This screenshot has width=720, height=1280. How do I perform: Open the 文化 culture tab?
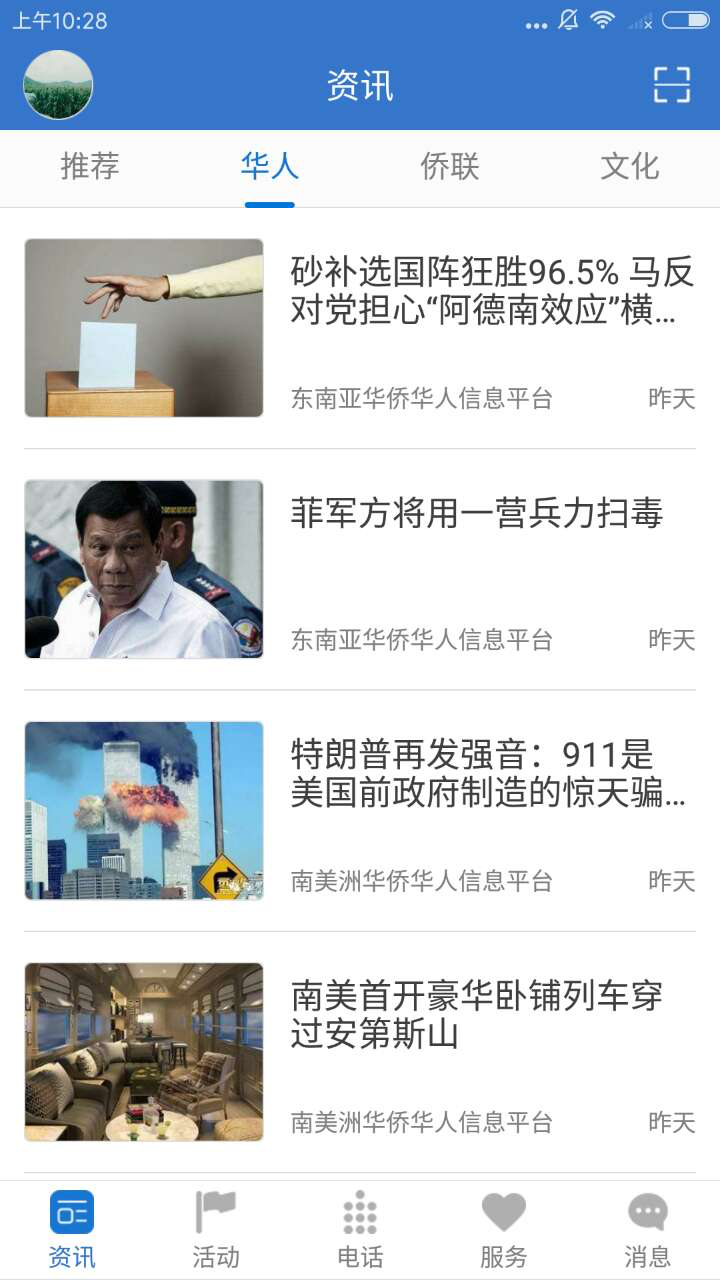pyautogui.click(x=629, y=167)
